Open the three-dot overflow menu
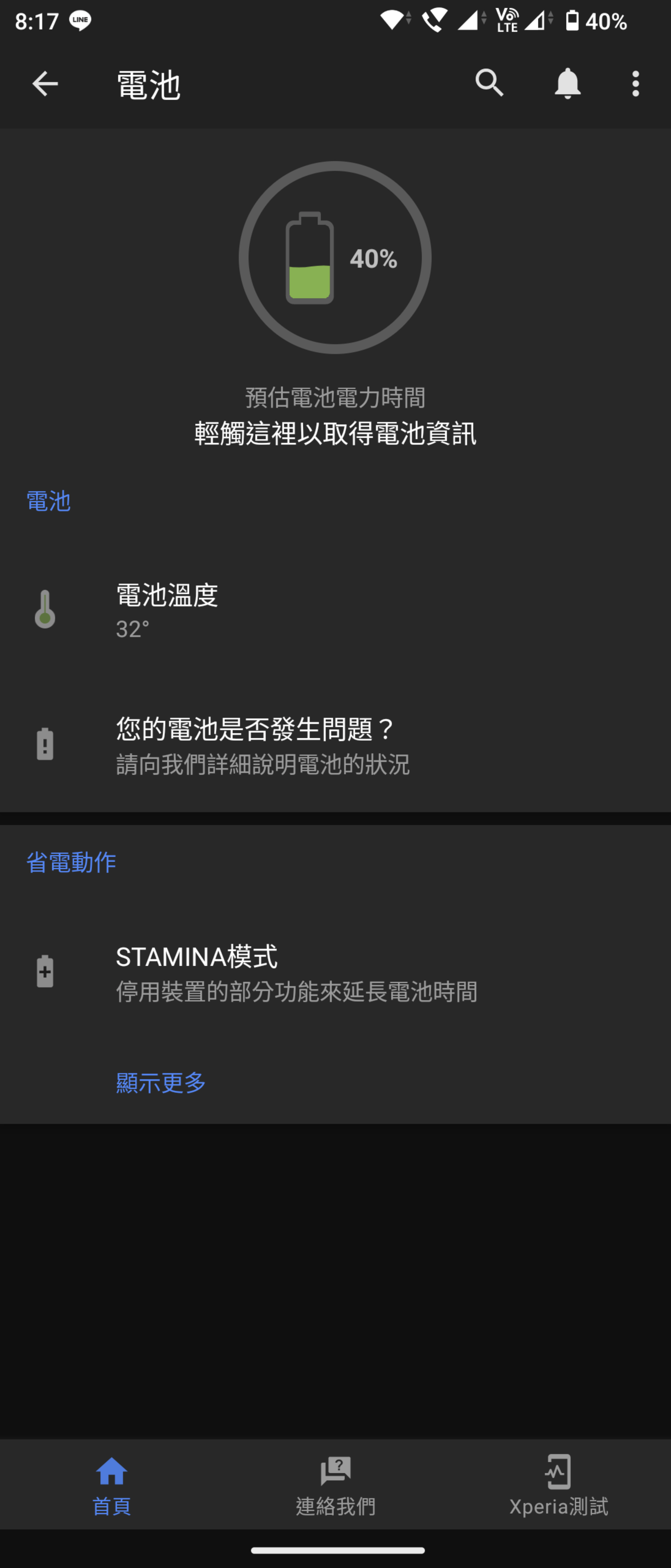 point(635,83)
